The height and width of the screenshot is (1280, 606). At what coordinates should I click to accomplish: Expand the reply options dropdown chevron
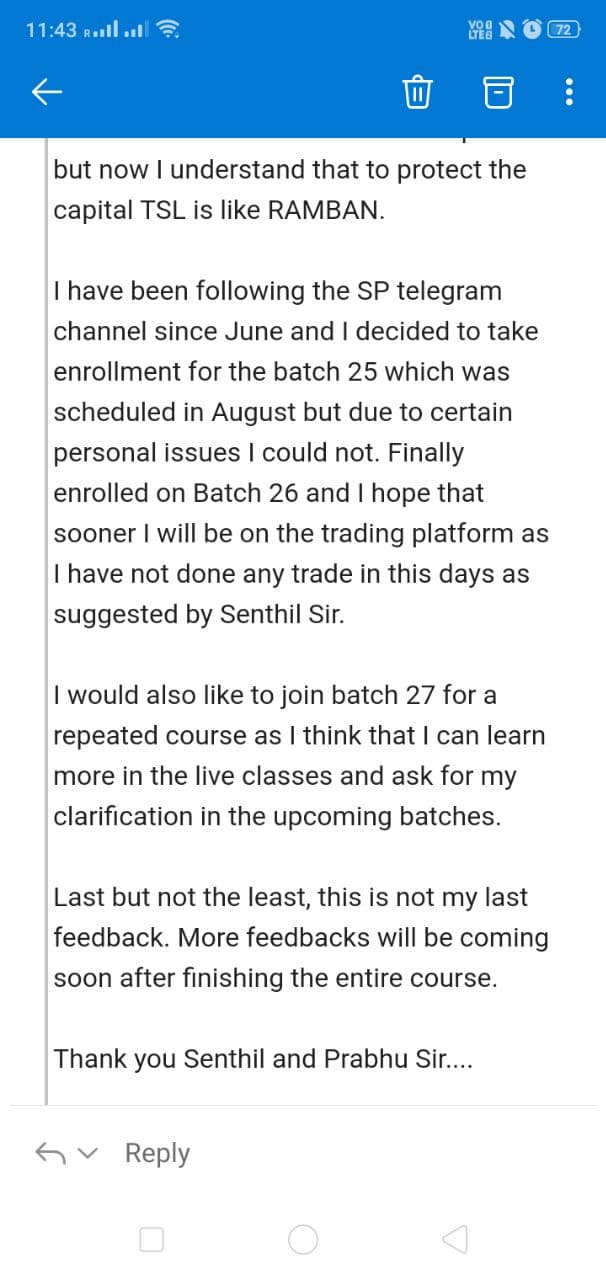tap(88, 1154)
